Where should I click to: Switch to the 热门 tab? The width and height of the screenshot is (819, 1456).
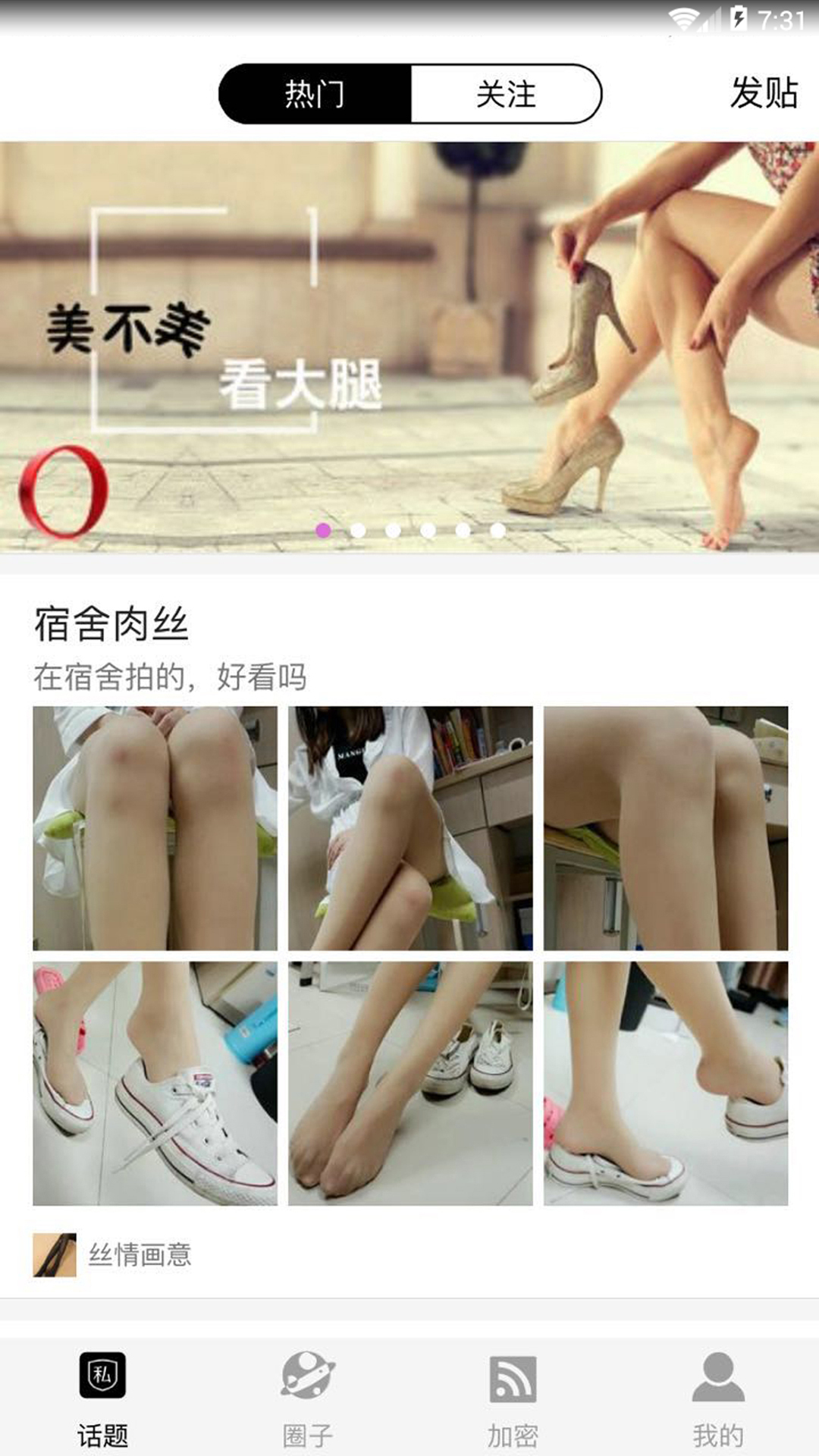[x=315, y=94]
